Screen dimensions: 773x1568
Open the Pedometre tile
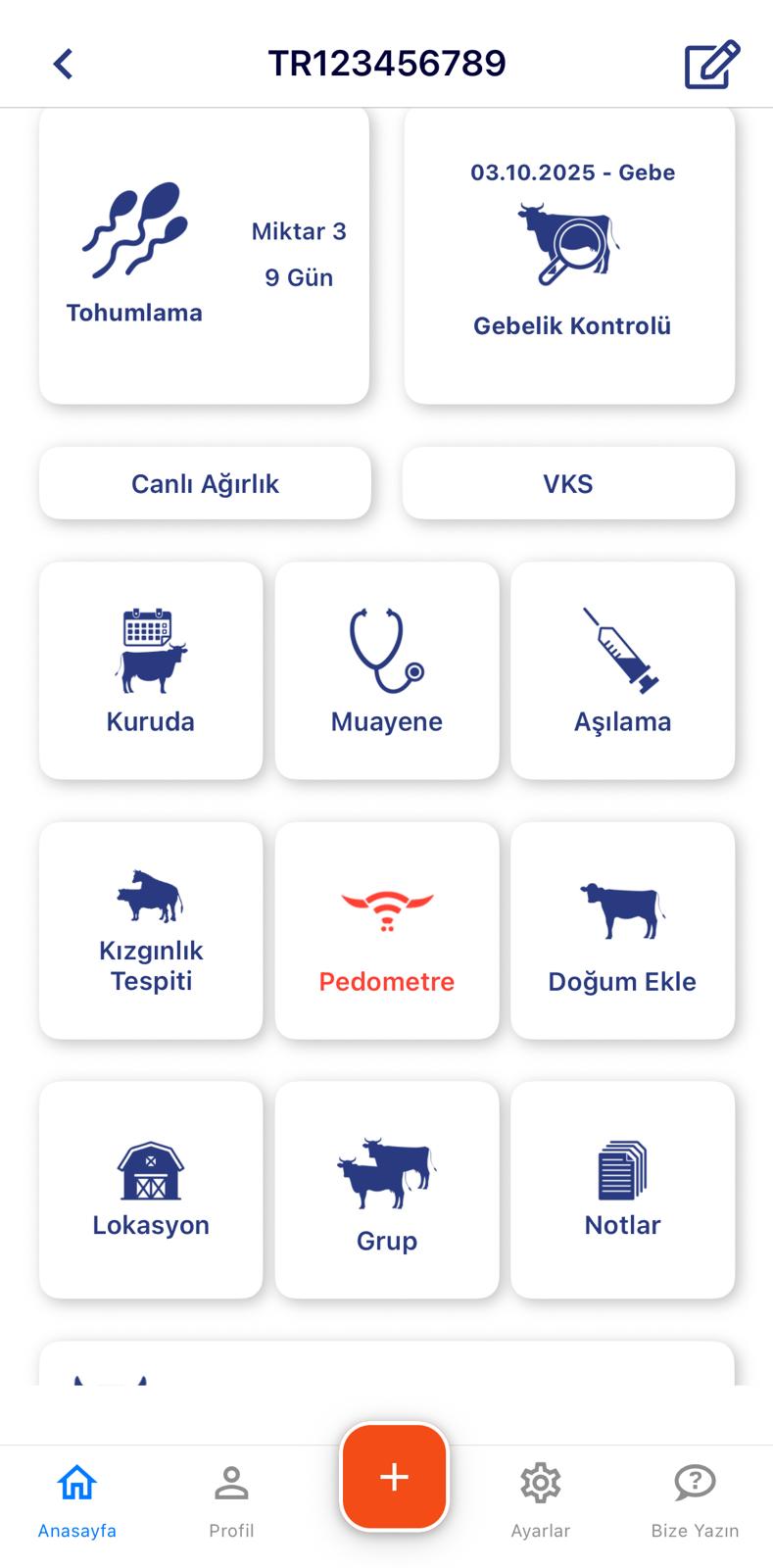(x=387, y=930)
